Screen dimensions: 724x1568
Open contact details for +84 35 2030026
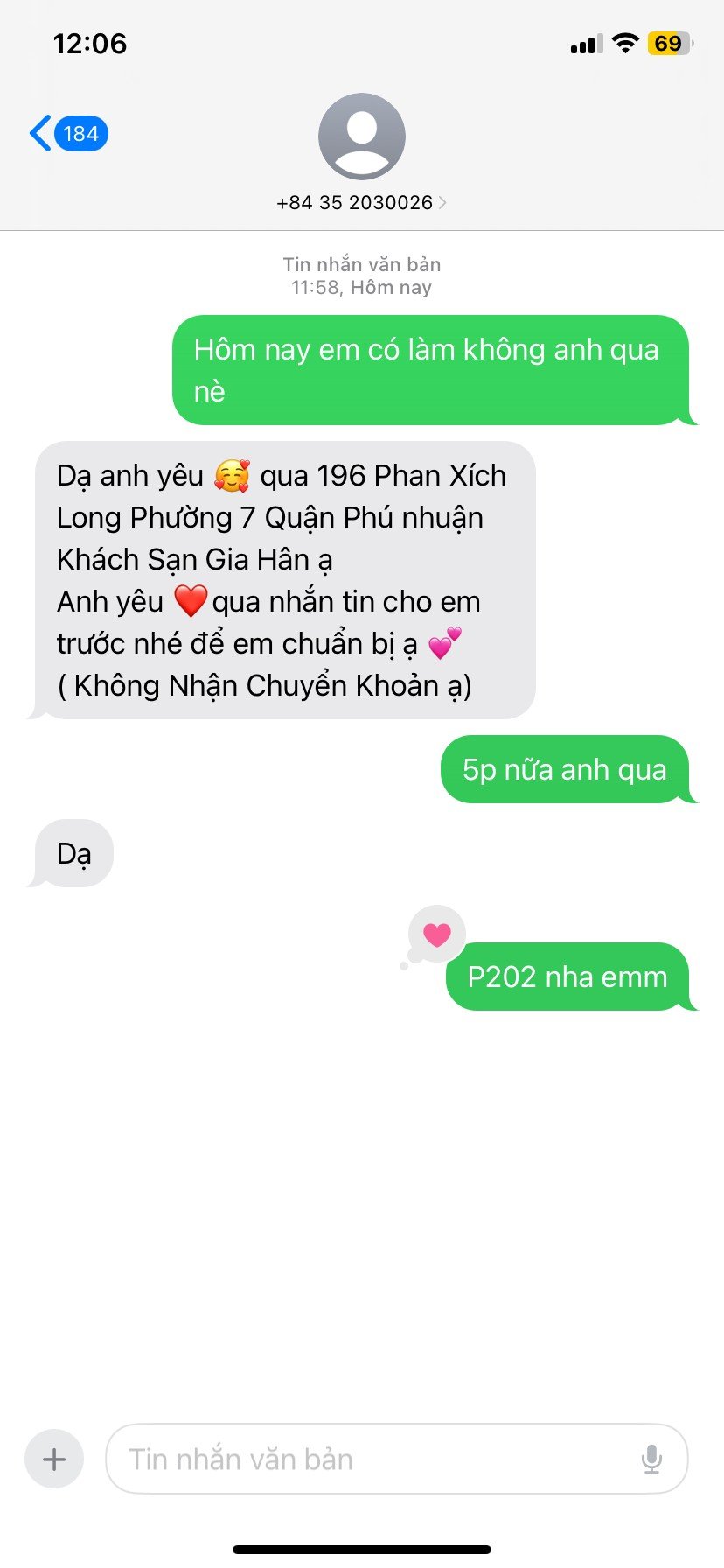[x=361, y=202]
